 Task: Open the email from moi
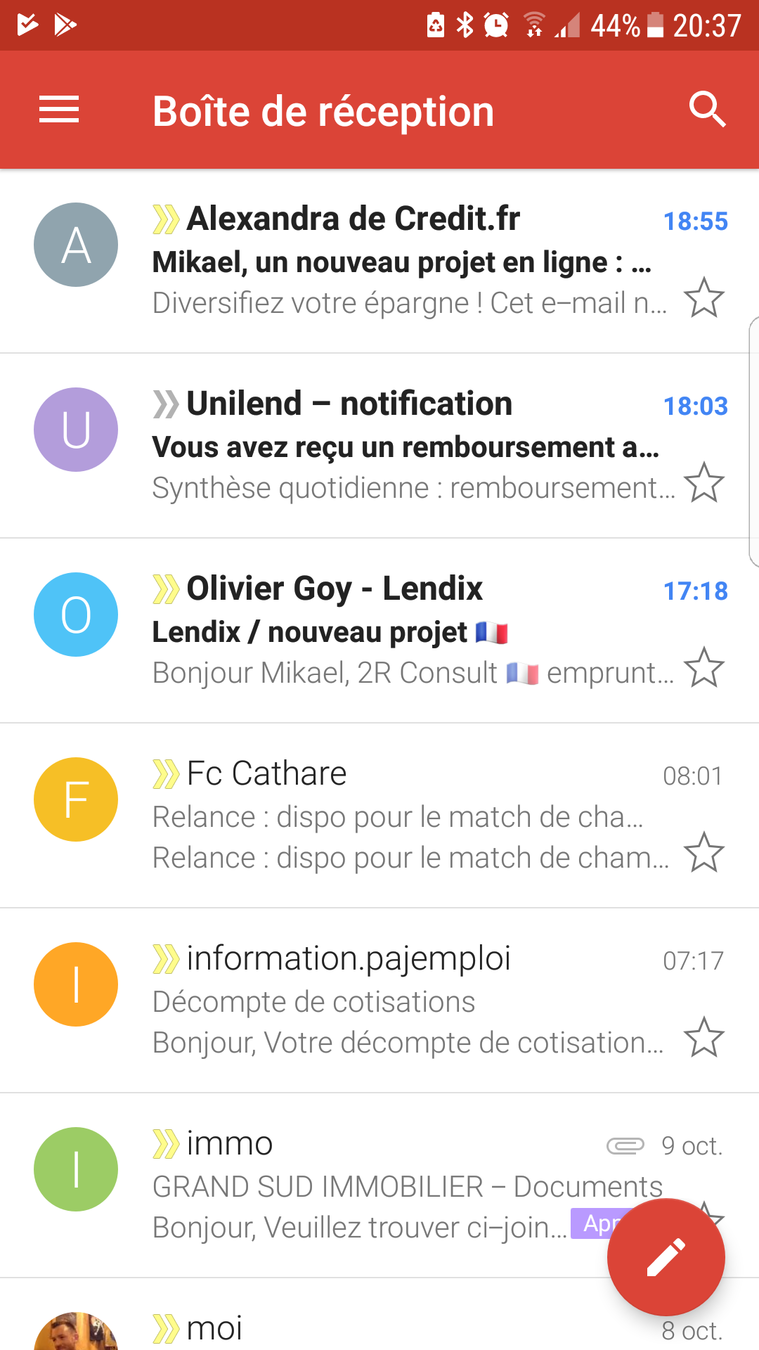pos(400,1330)
